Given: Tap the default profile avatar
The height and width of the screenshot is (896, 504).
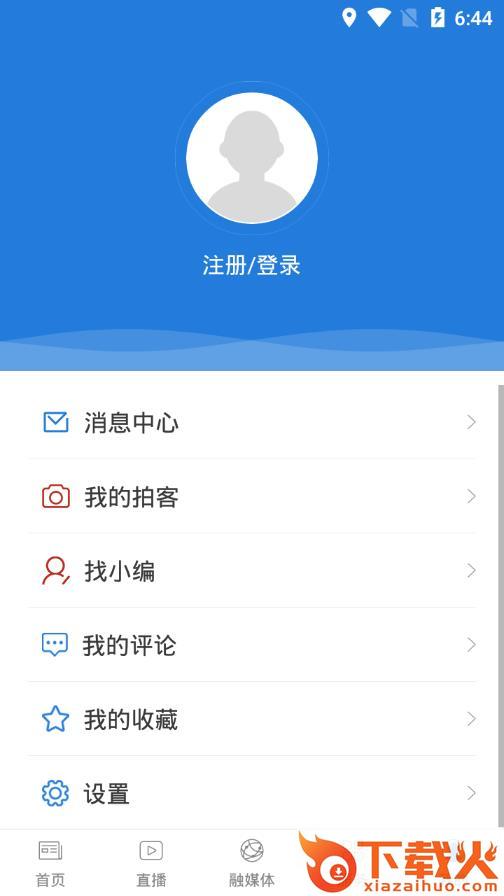Looking at the screenshot, I should (x=252, y=158).
